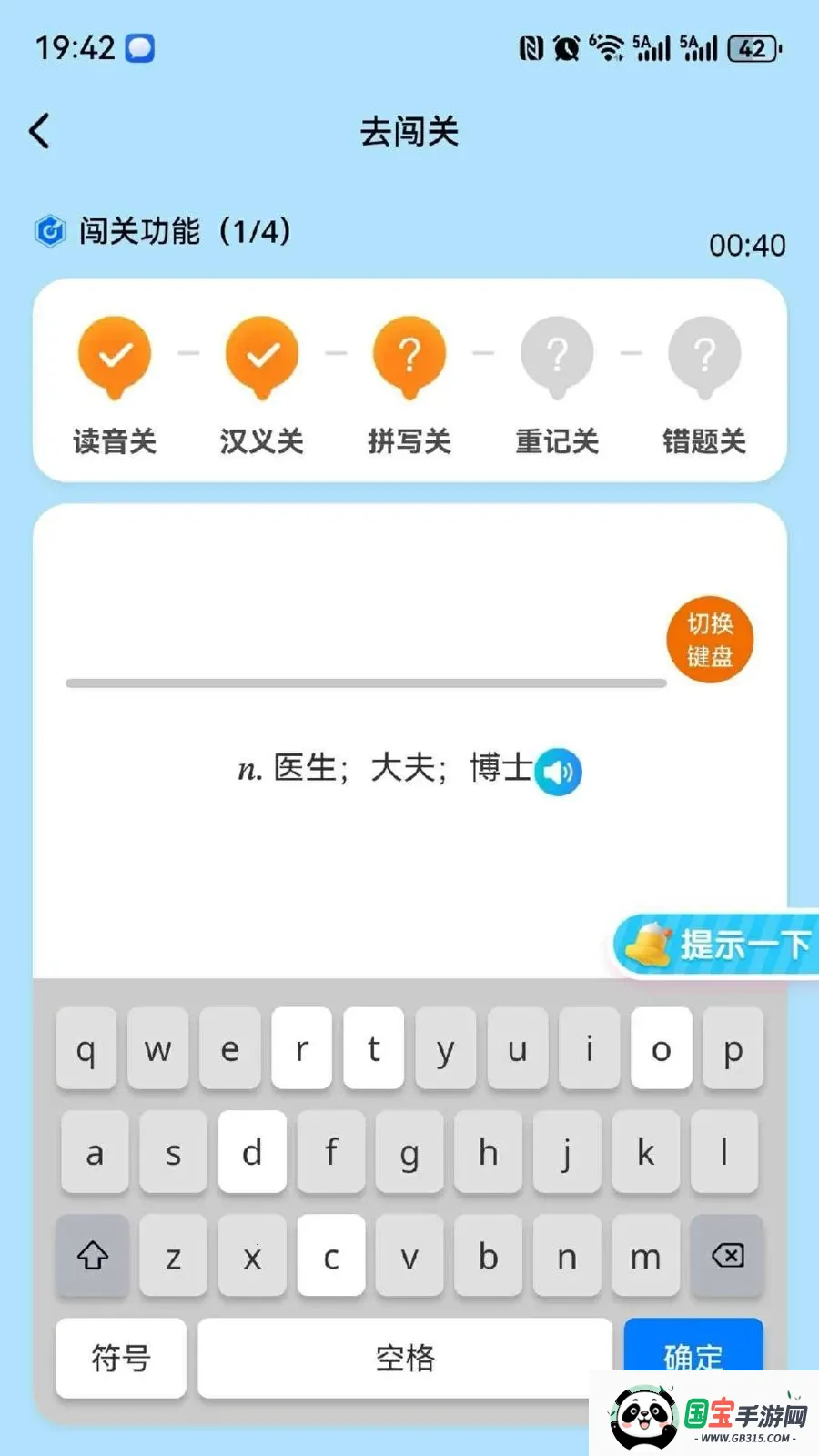Insert a space with 空格
The height and width of the screenshot is (1456, 819).
405,1358
